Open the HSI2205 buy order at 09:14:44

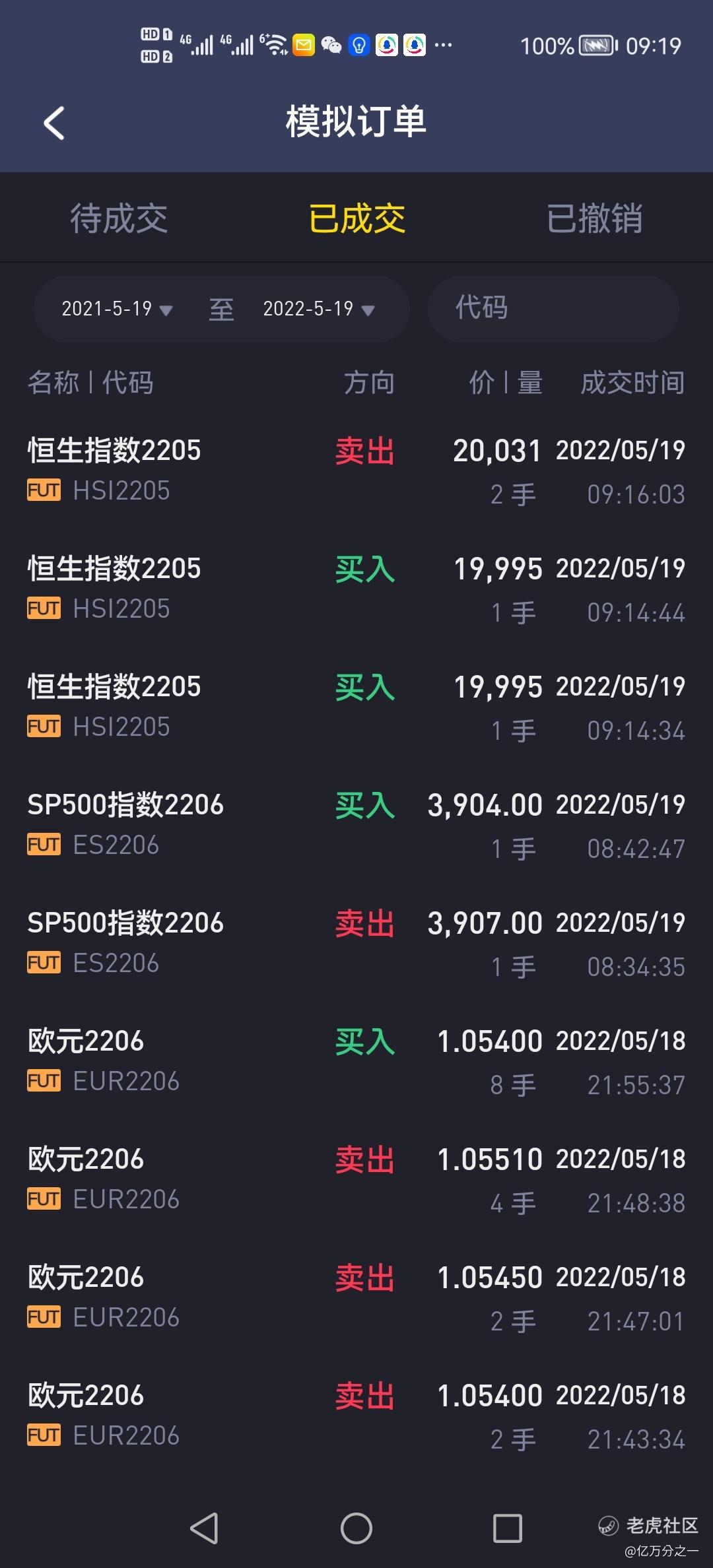point(356,589)
